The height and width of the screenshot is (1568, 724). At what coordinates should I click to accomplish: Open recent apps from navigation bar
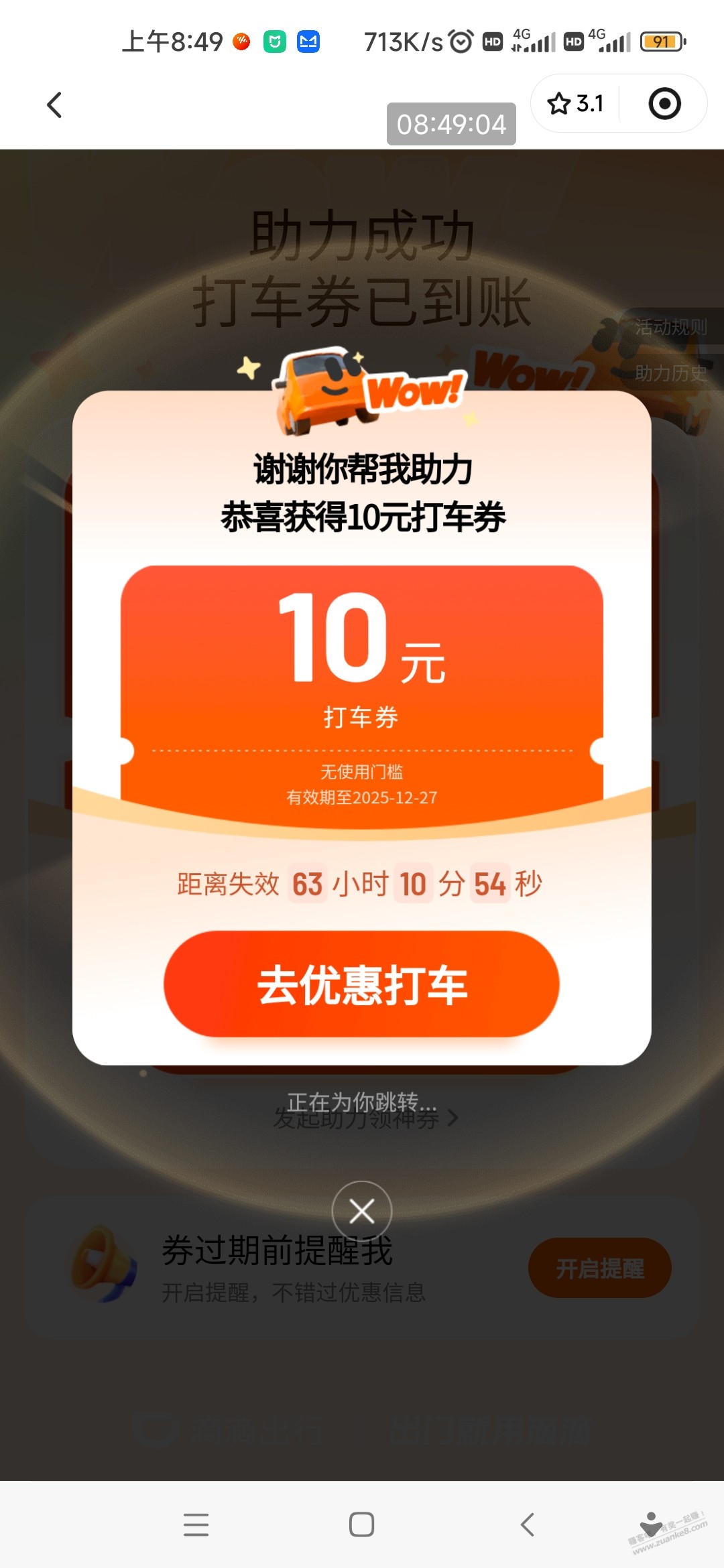click(x=196, y=1524)
